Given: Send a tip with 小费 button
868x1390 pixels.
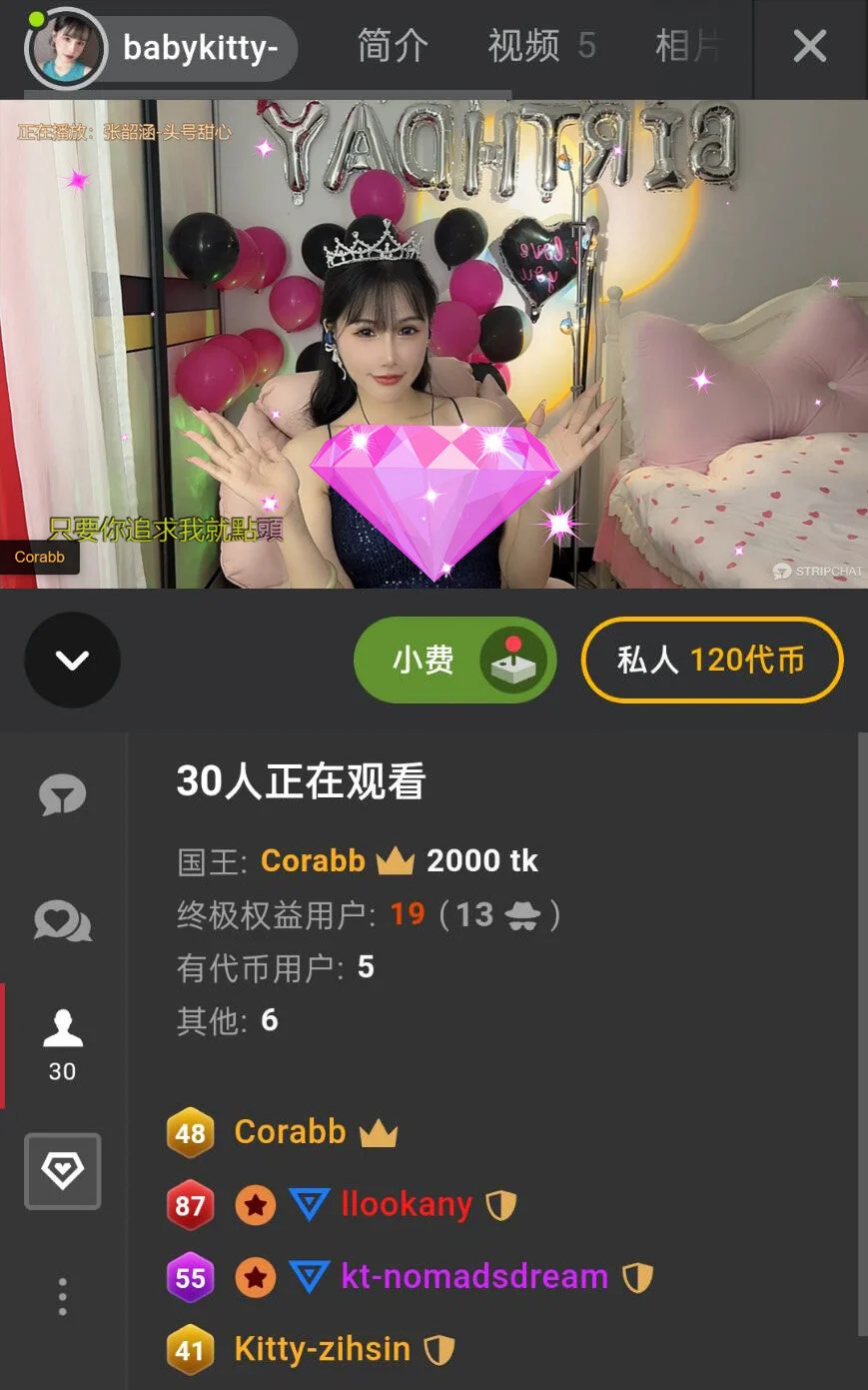Looking at the screenshot, I should (x=454, y=660).
